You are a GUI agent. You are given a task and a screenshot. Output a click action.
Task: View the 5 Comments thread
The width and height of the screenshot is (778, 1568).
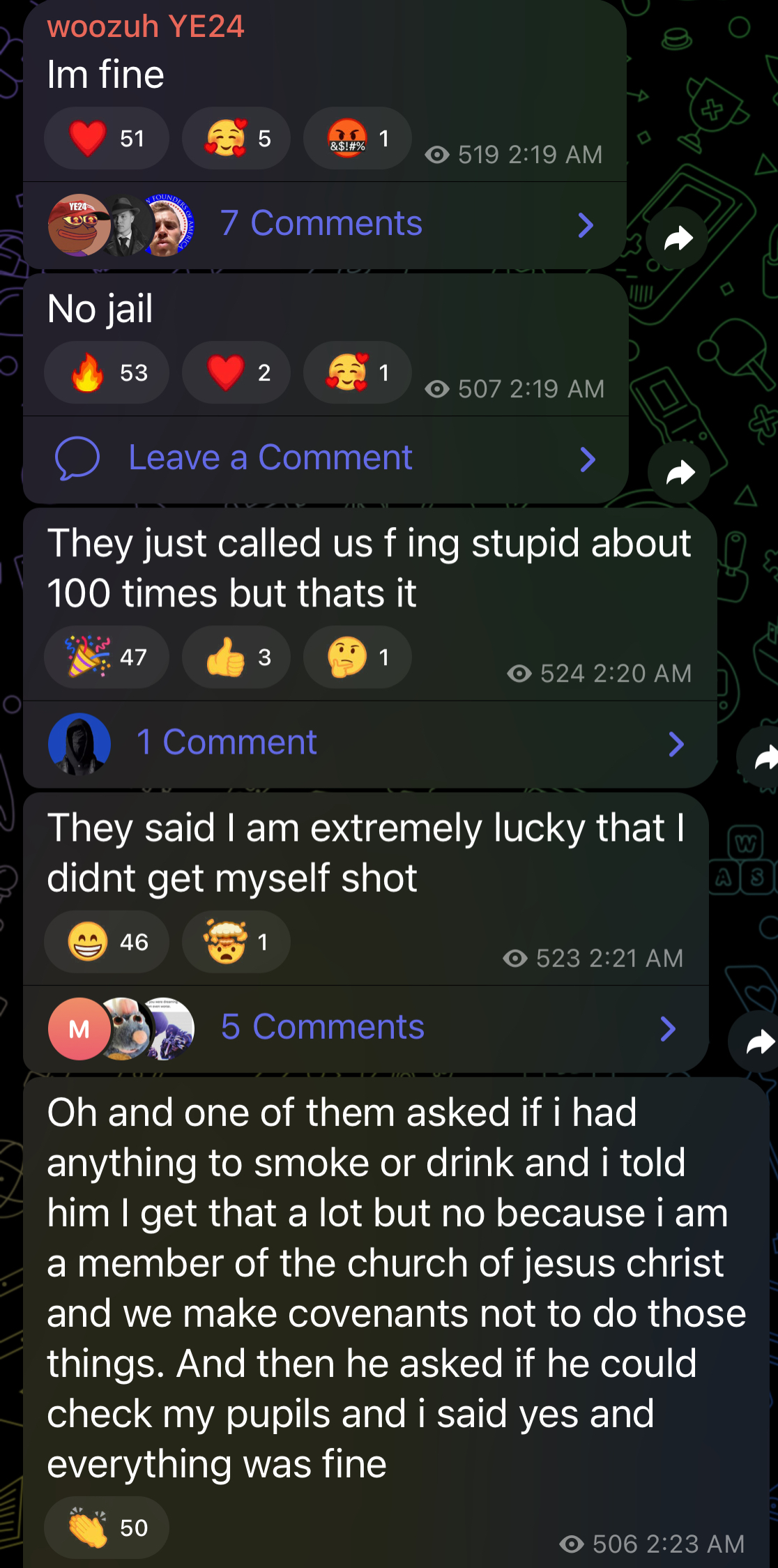click(365, 1028)
